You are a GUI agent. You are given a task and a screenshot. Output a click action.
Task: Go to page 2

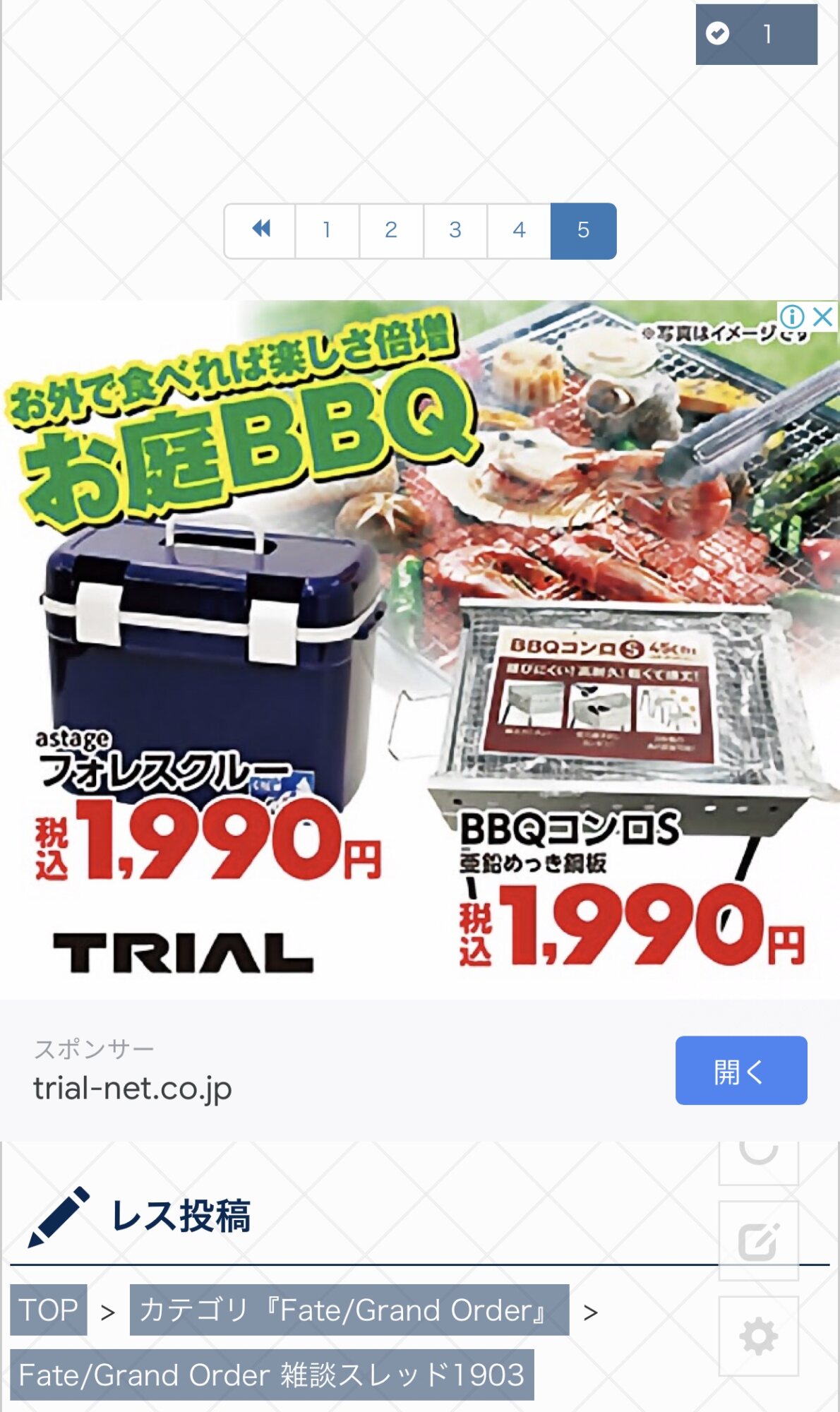(391, 230)
